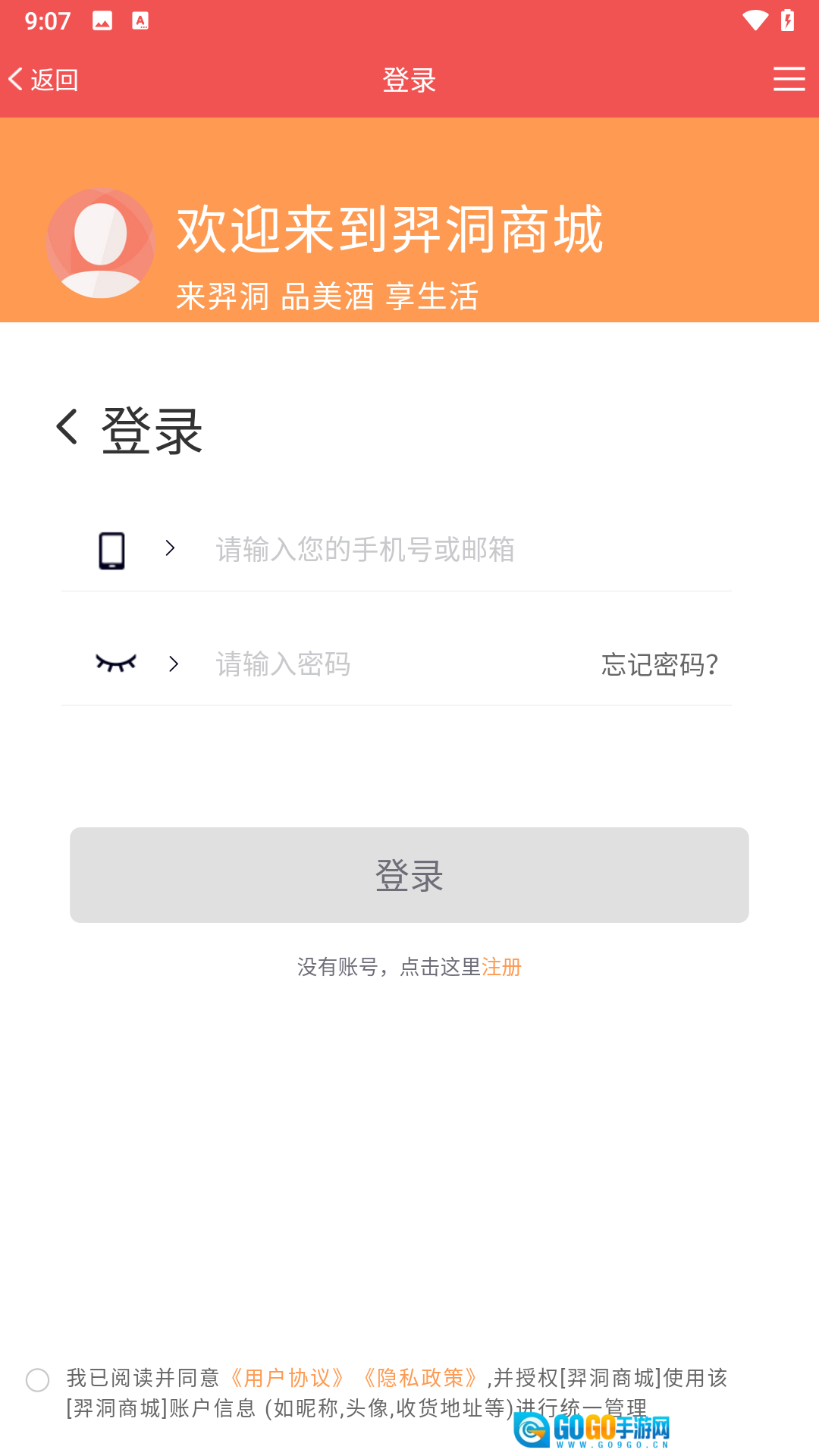Open the hamburger menu

[x=789, y=79]
